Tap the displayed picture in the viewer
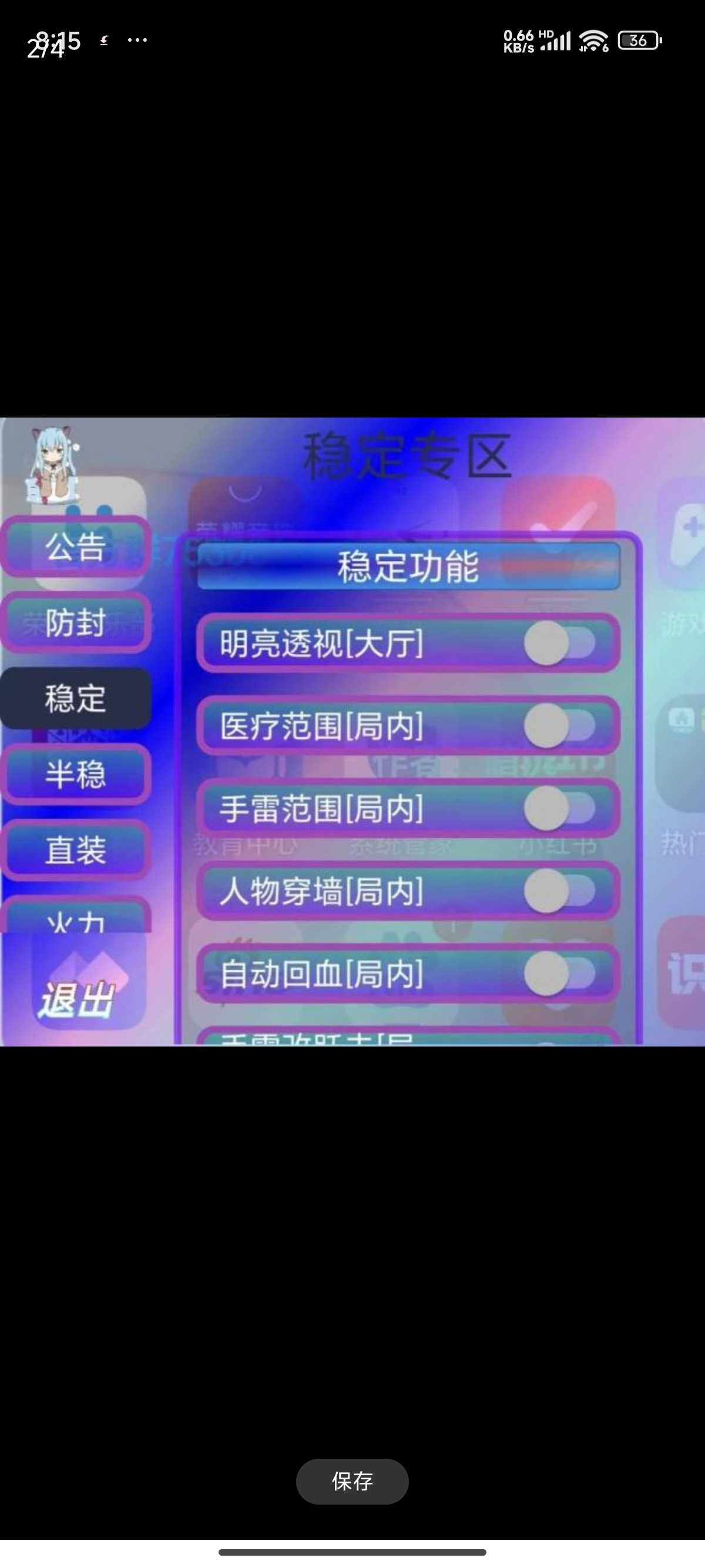705x1568 pixels. [352, 731]
